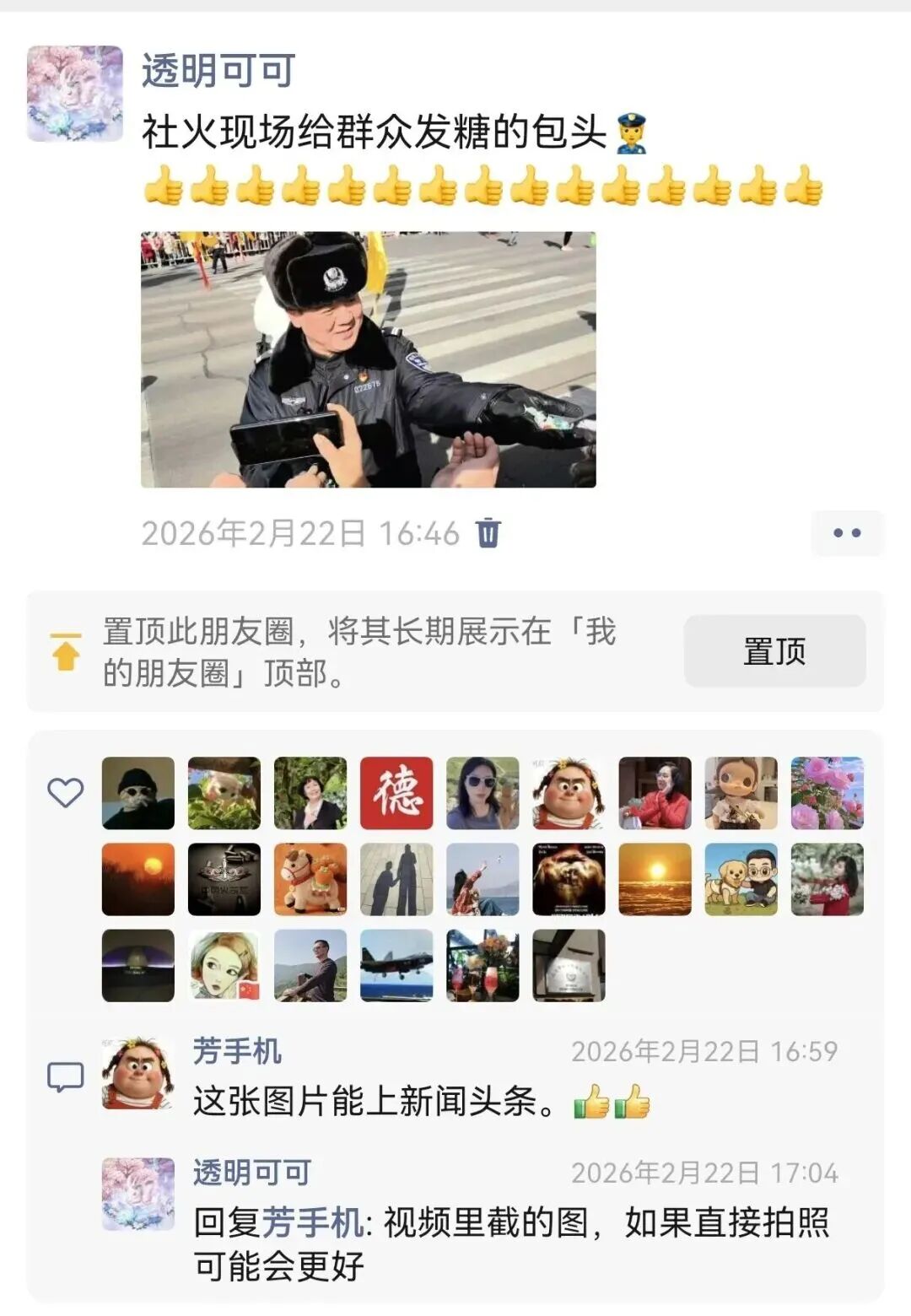This screenshot has width=911, height=1316.
Task: Delete this Moments post with trash icon
Action: pos(488,533)
